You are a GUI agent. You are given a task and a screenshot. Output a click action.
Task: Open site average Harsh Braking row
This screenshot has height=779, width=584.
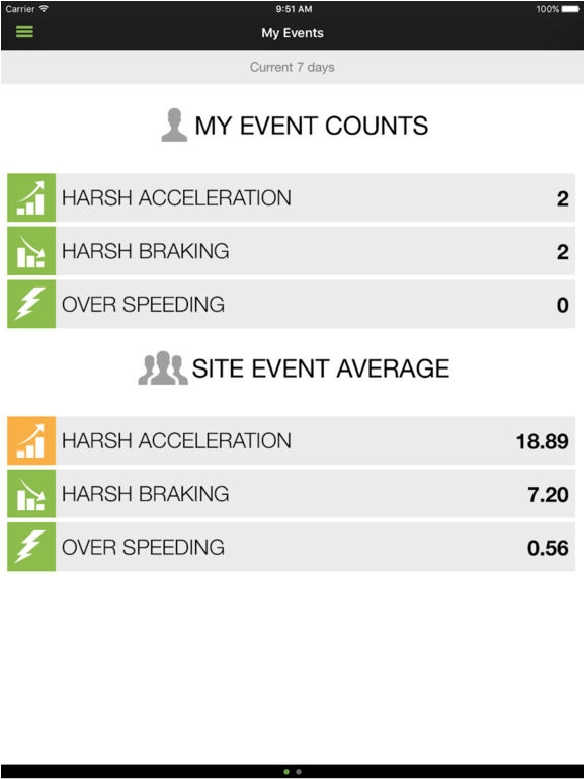tap(291, 494)
